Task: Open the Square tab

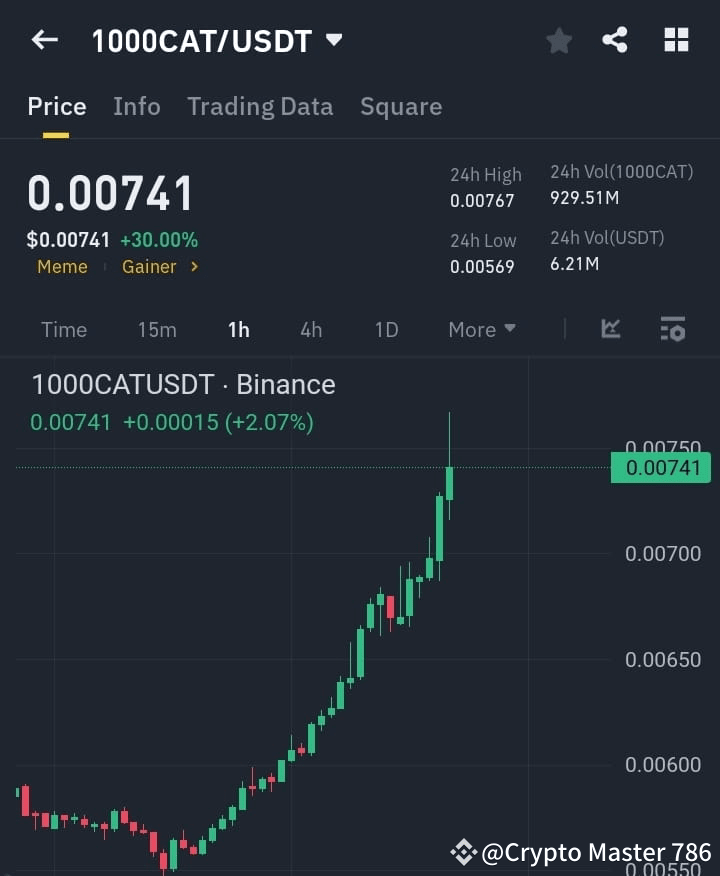Action: pos(401,106)
